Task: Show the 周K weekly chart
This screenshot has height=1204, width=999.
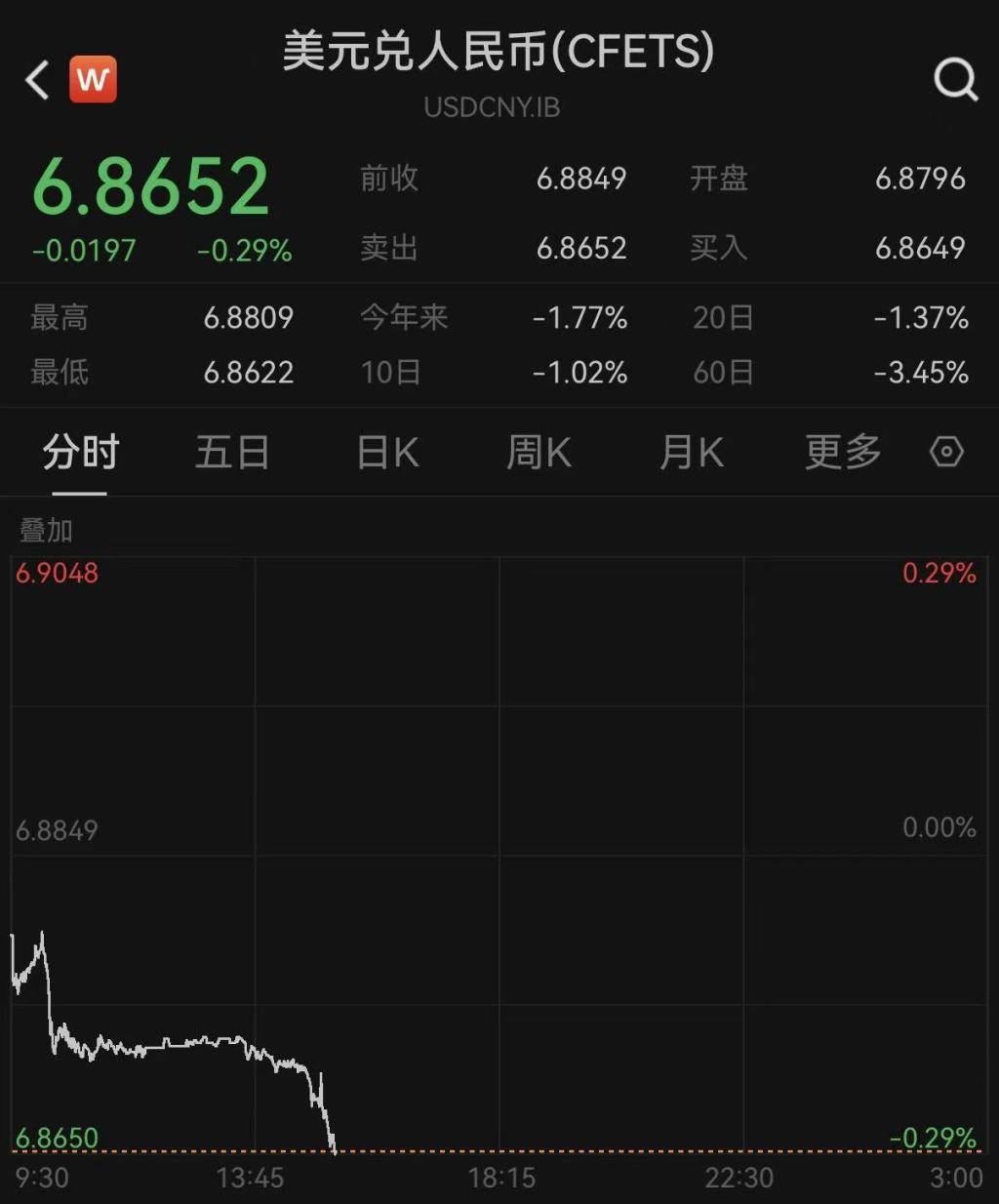Action: pyautogui.click(x=539, y=453)
